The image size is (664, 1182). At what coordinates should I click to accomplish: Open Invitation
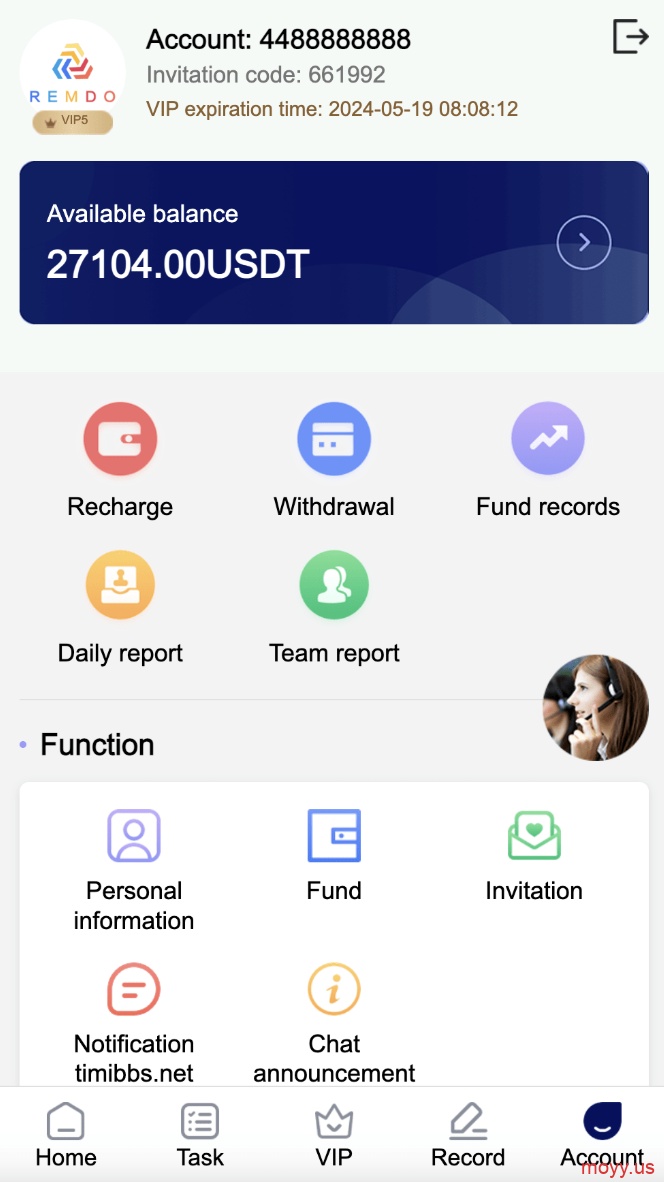pos(534,856)
